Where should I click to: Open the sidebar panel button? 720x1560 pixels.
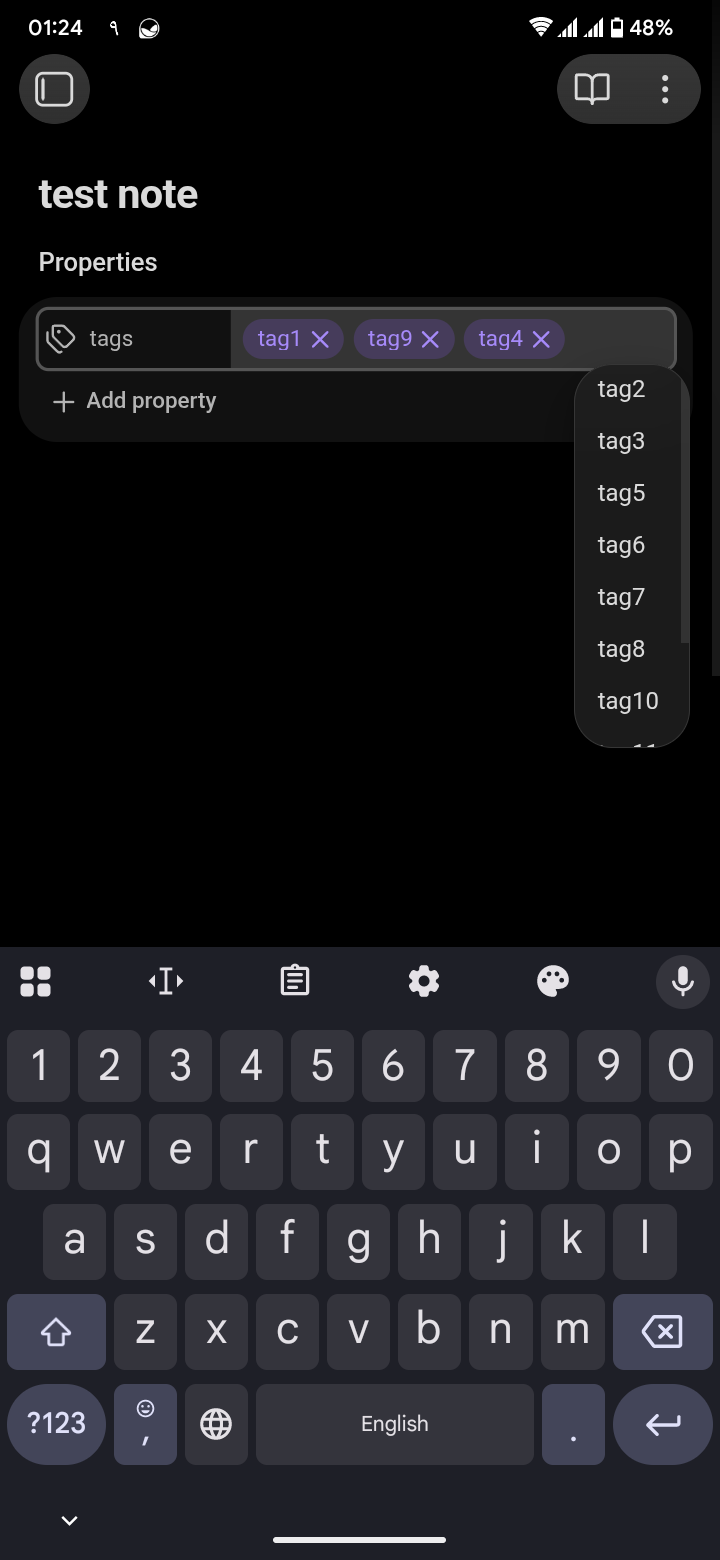[54, 89]
